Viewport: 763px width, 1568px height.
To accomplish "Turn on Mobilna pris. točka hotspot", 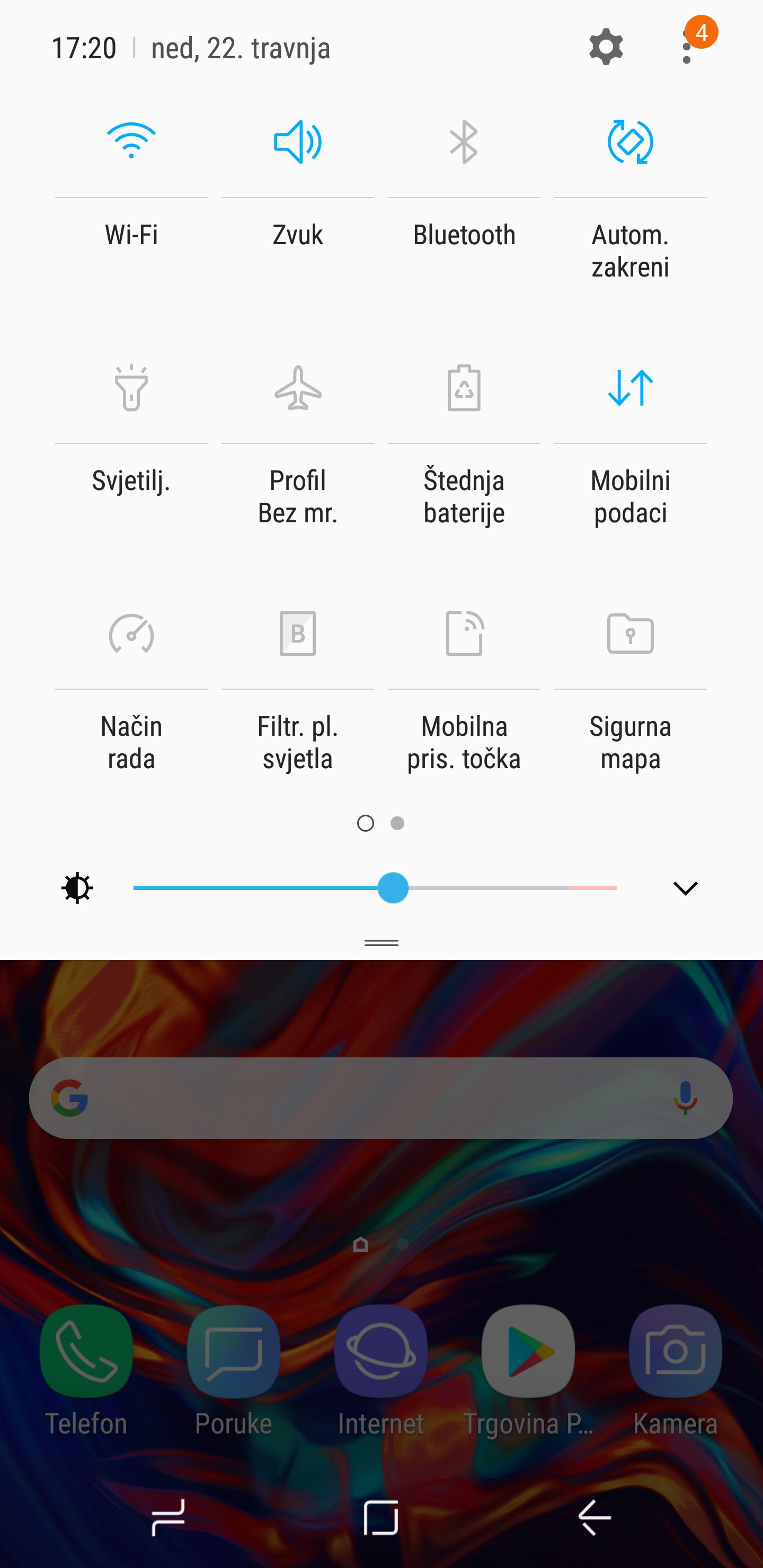I will (464, 634).
